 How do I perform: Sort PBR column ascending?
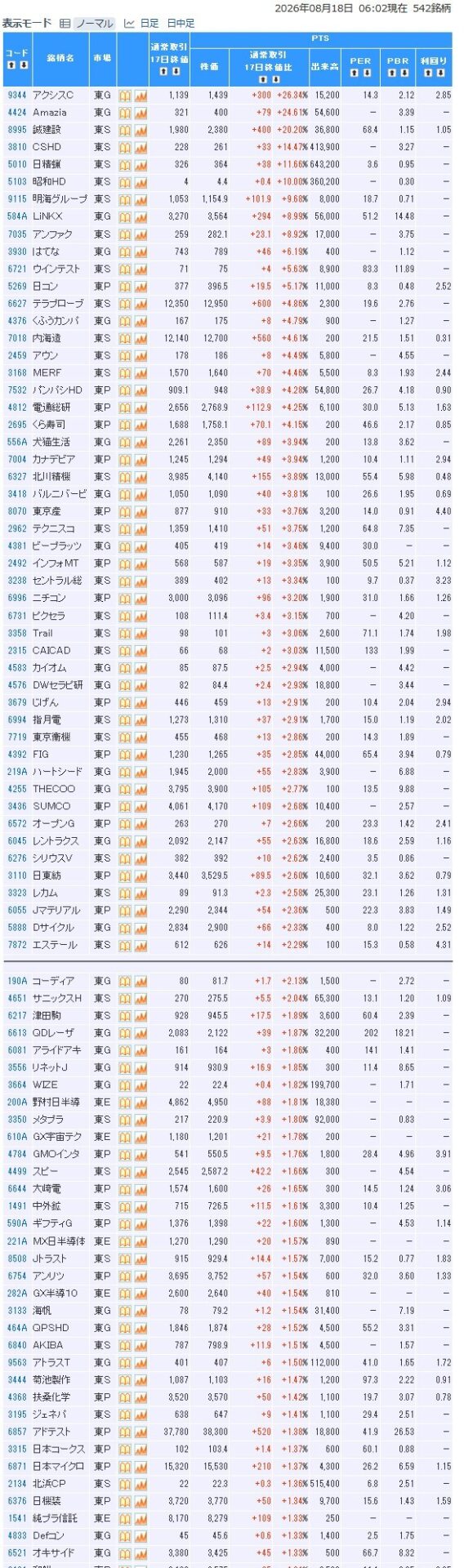391,73
